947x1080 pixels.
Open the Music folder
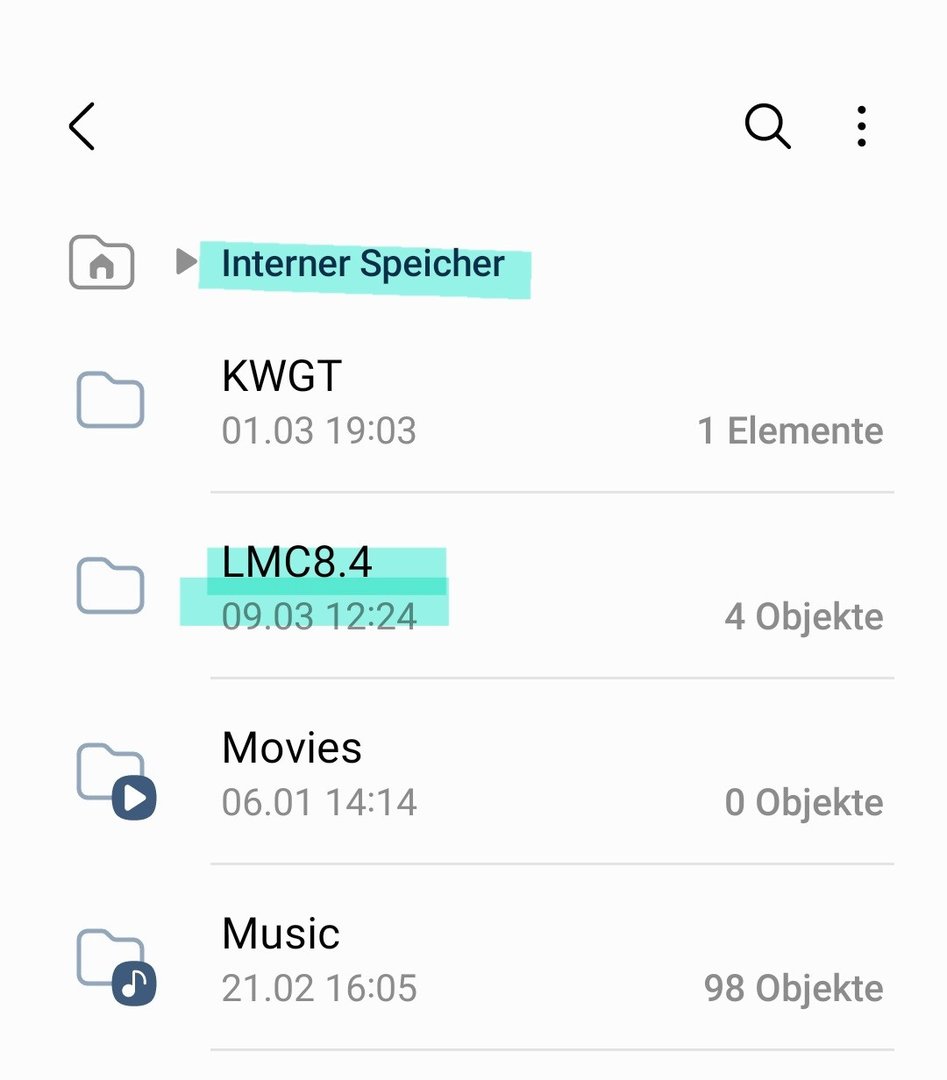tap(281, 934)
